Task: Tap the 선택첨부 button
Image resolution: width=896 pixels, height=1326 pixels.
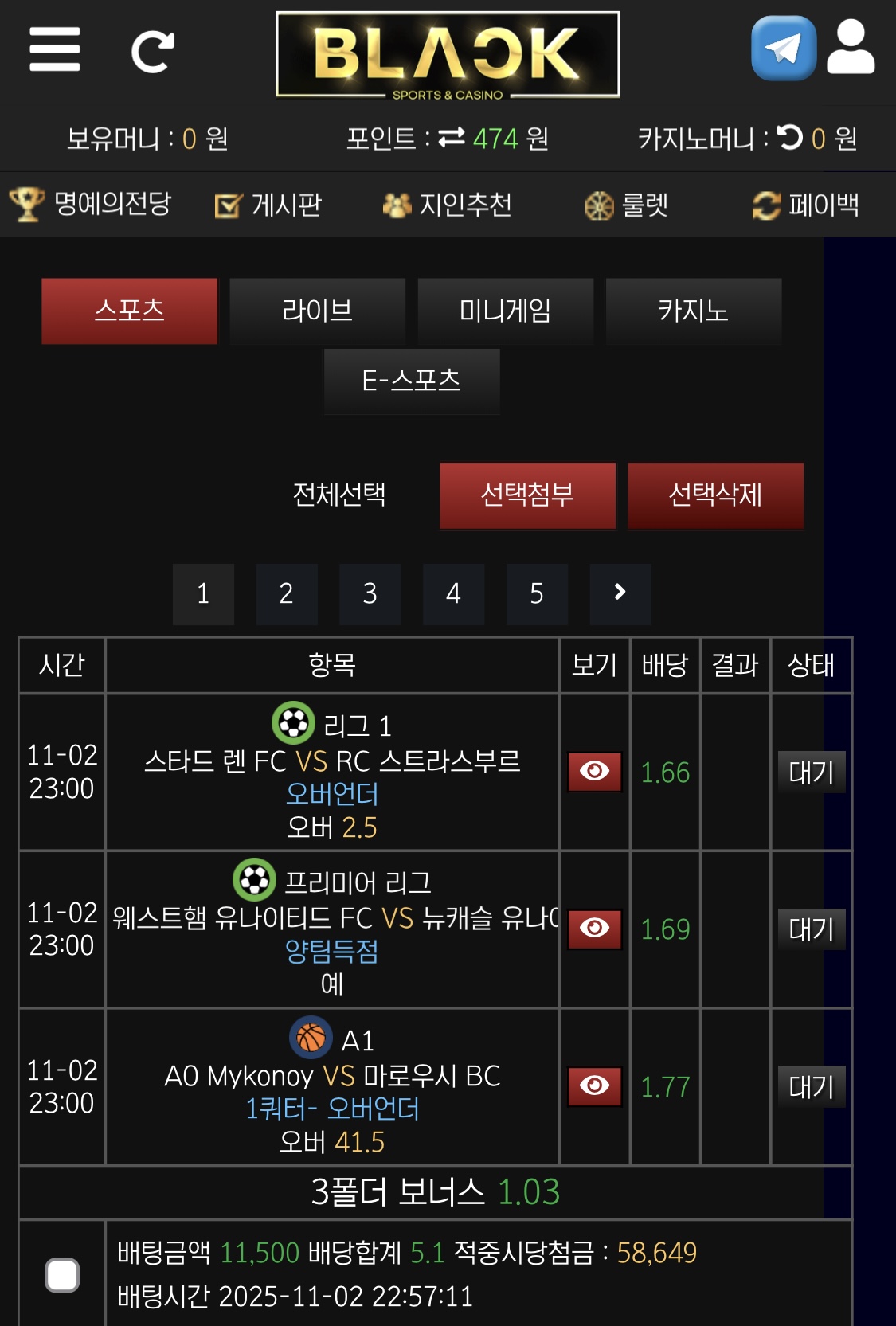Action: point(527,495)
